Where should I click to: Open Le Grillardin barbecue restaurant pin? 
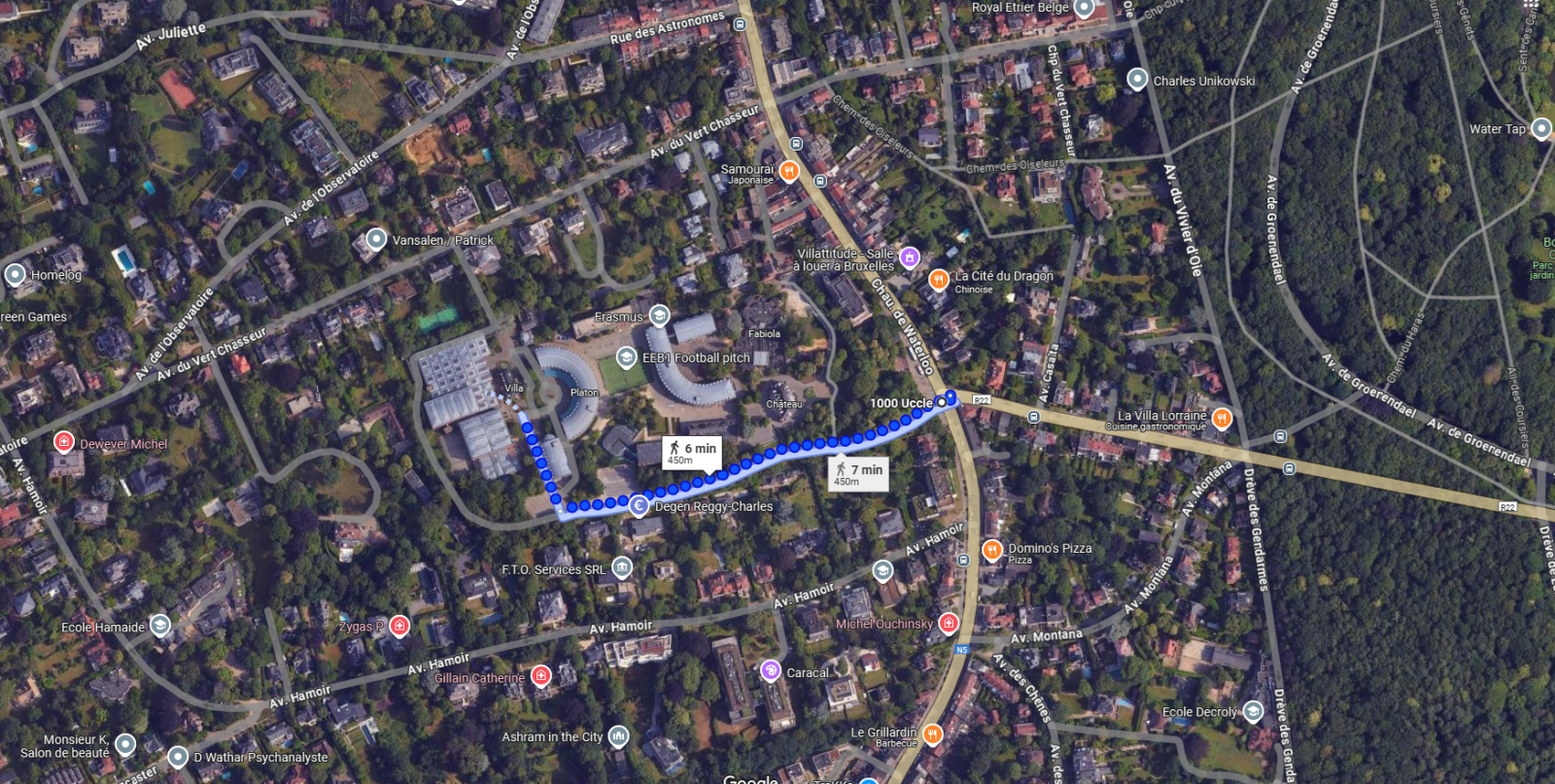[x=932, y=733]
